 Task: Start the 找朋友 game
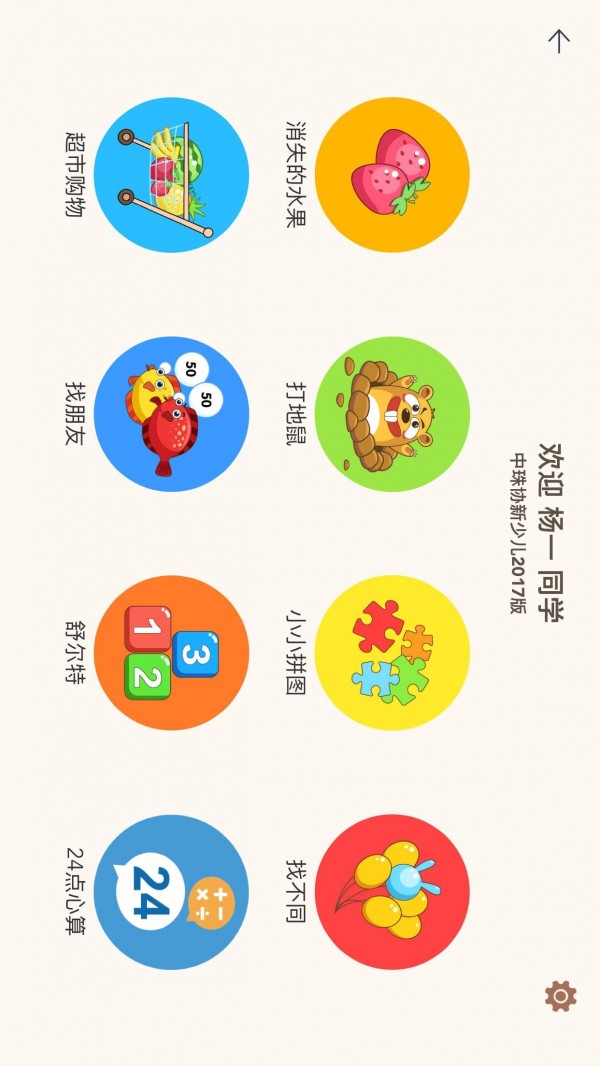tap(171, 413)
